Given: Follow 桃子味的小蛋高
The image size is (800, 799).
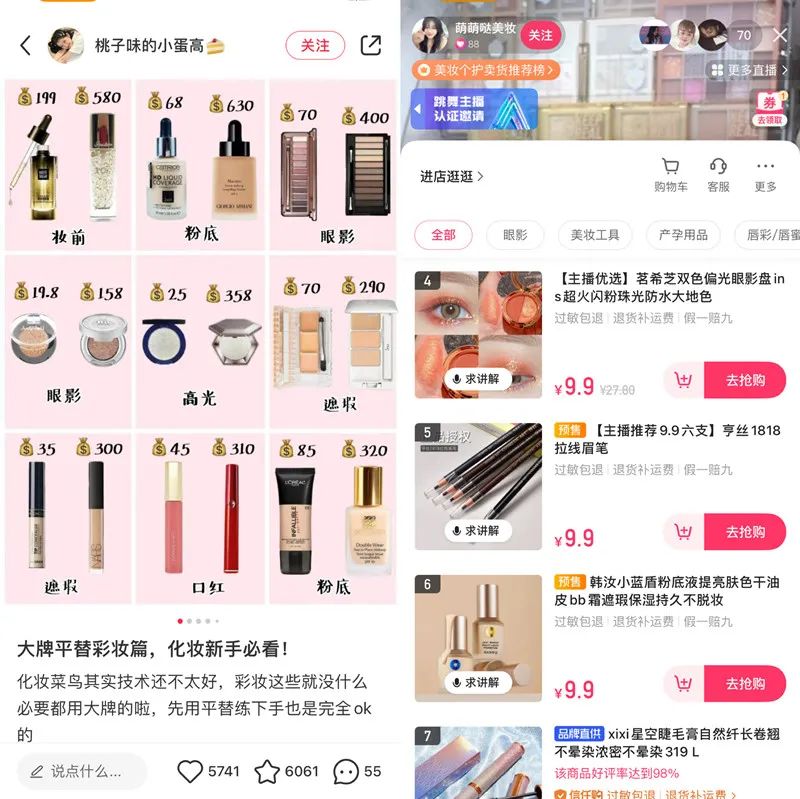Looking at the screenshot, I should coord(315,45).
